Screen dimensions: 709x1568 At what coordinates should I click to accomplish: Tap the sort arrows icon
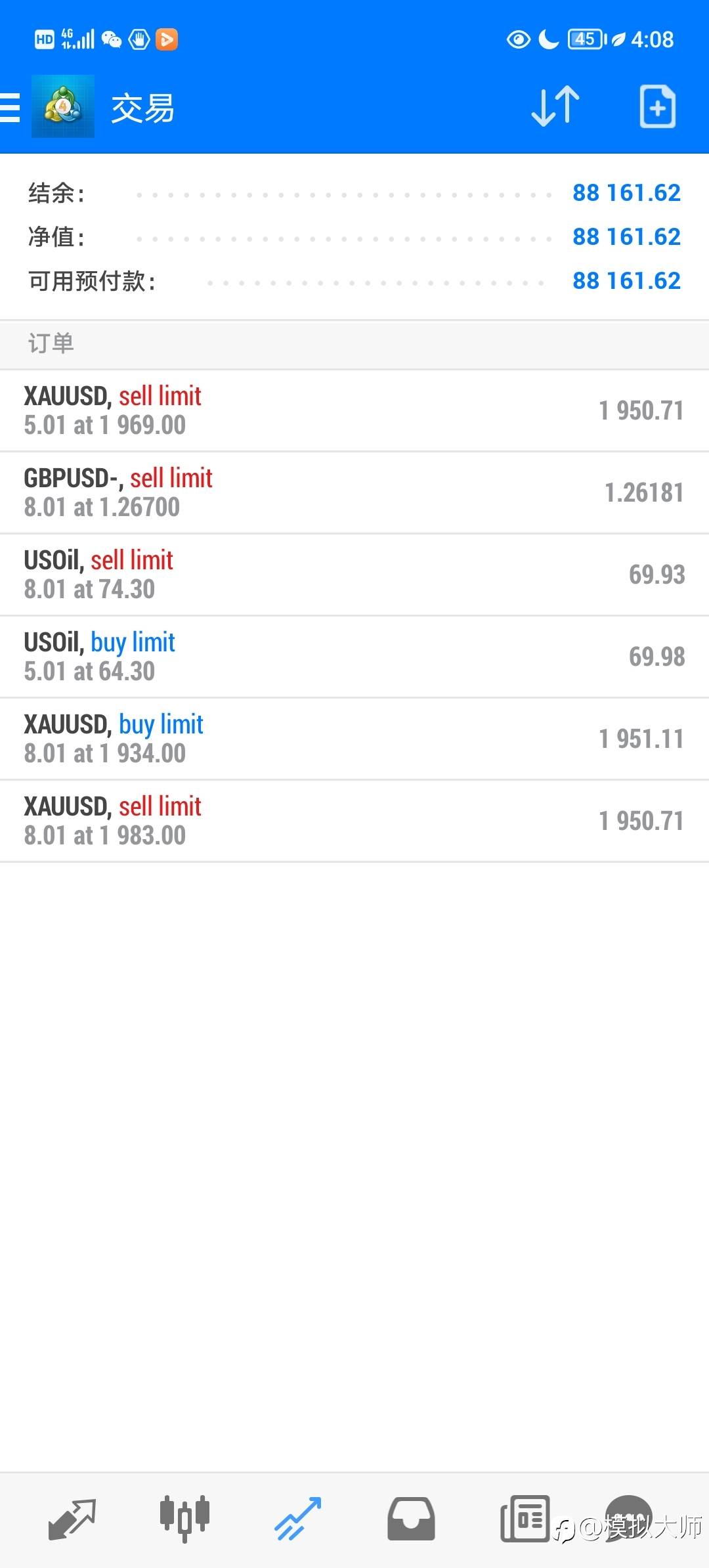555,106
